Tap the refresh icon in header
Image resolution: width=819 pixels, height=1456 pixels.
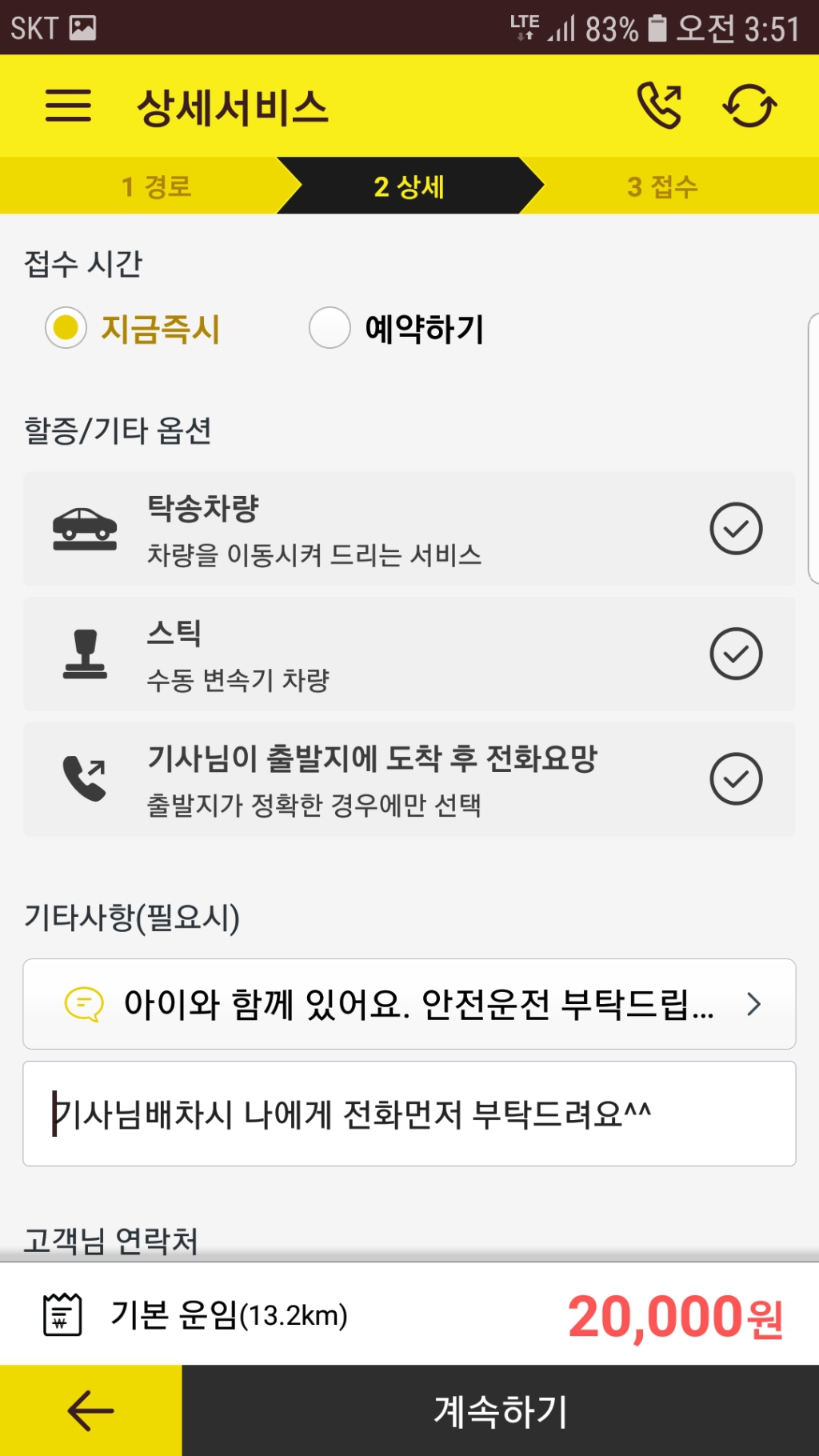pyautogui.click(x=749, y=106)
